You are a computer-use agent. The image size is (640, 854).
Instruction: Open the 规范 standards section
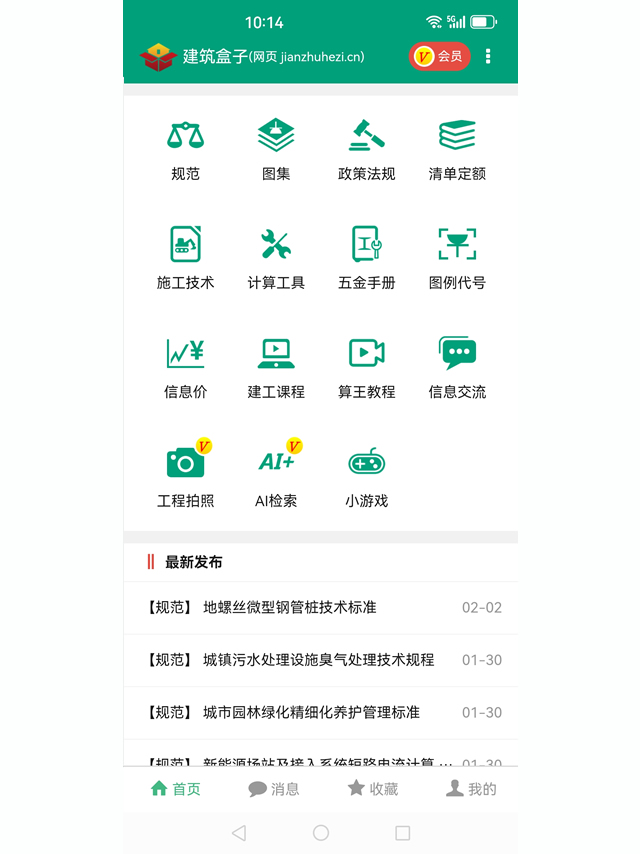click(185, 149)
